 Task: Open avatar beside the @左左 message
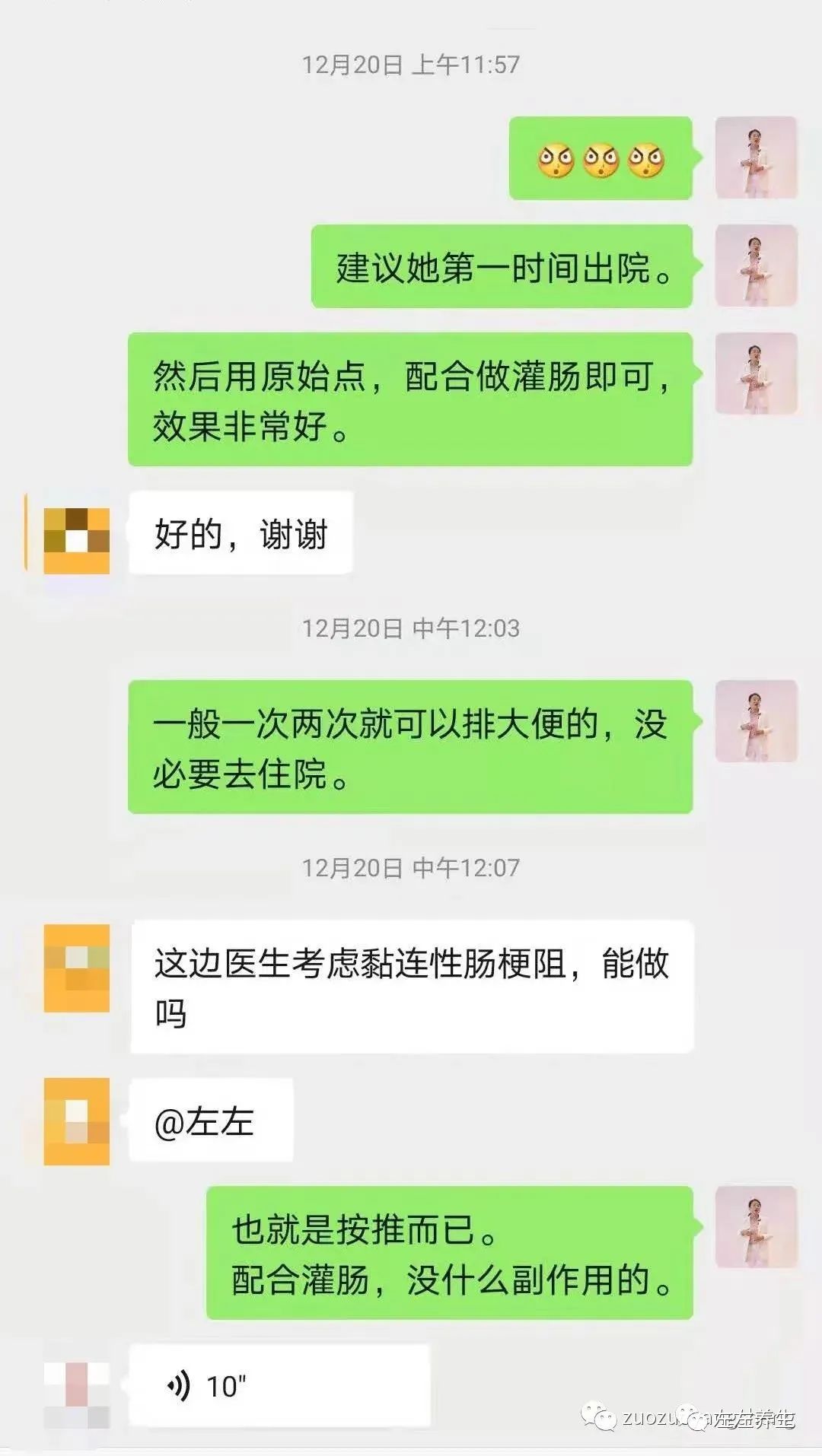[76, 1121]
